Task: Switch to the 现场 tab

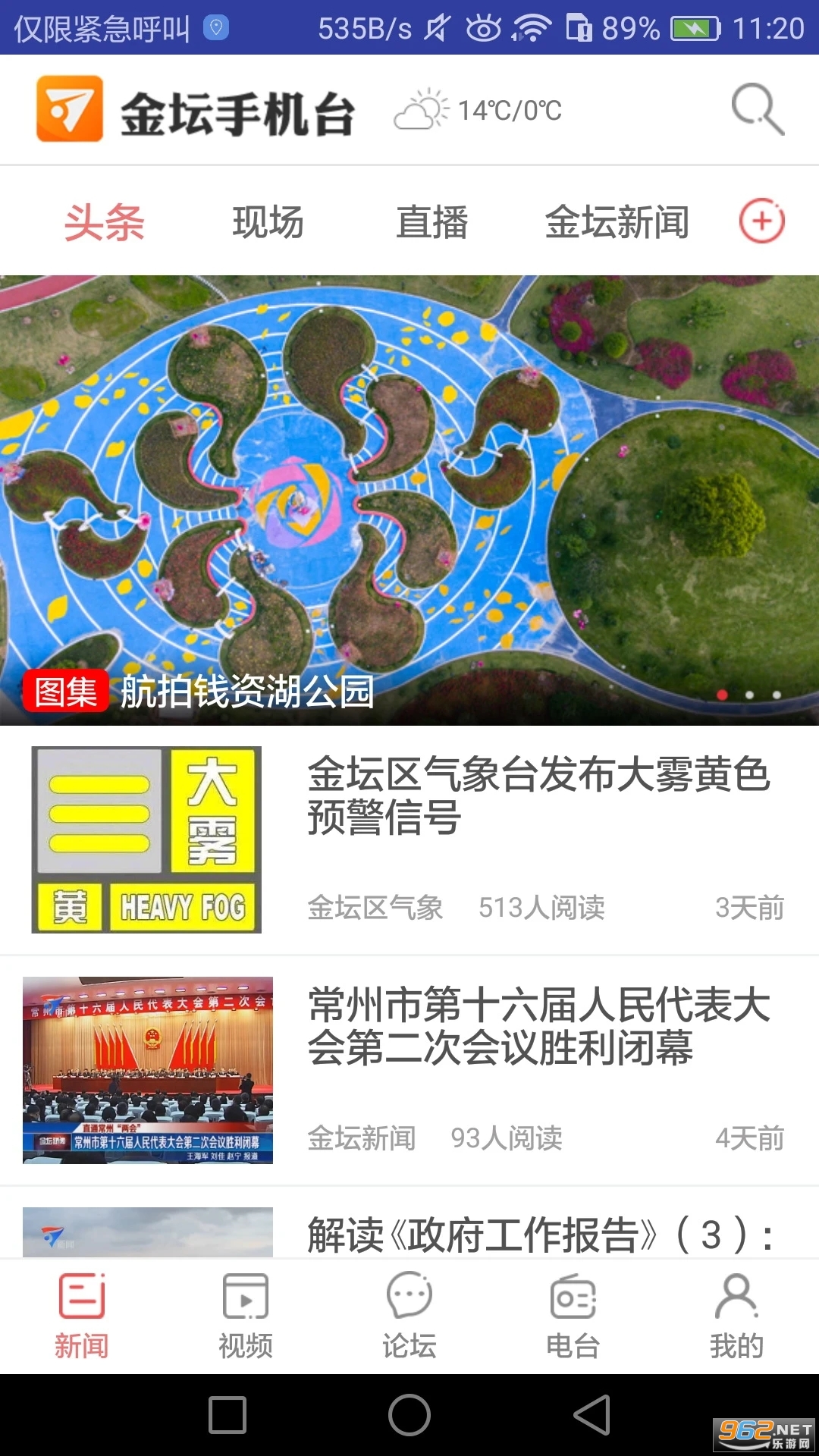Action: pos(268,222)
